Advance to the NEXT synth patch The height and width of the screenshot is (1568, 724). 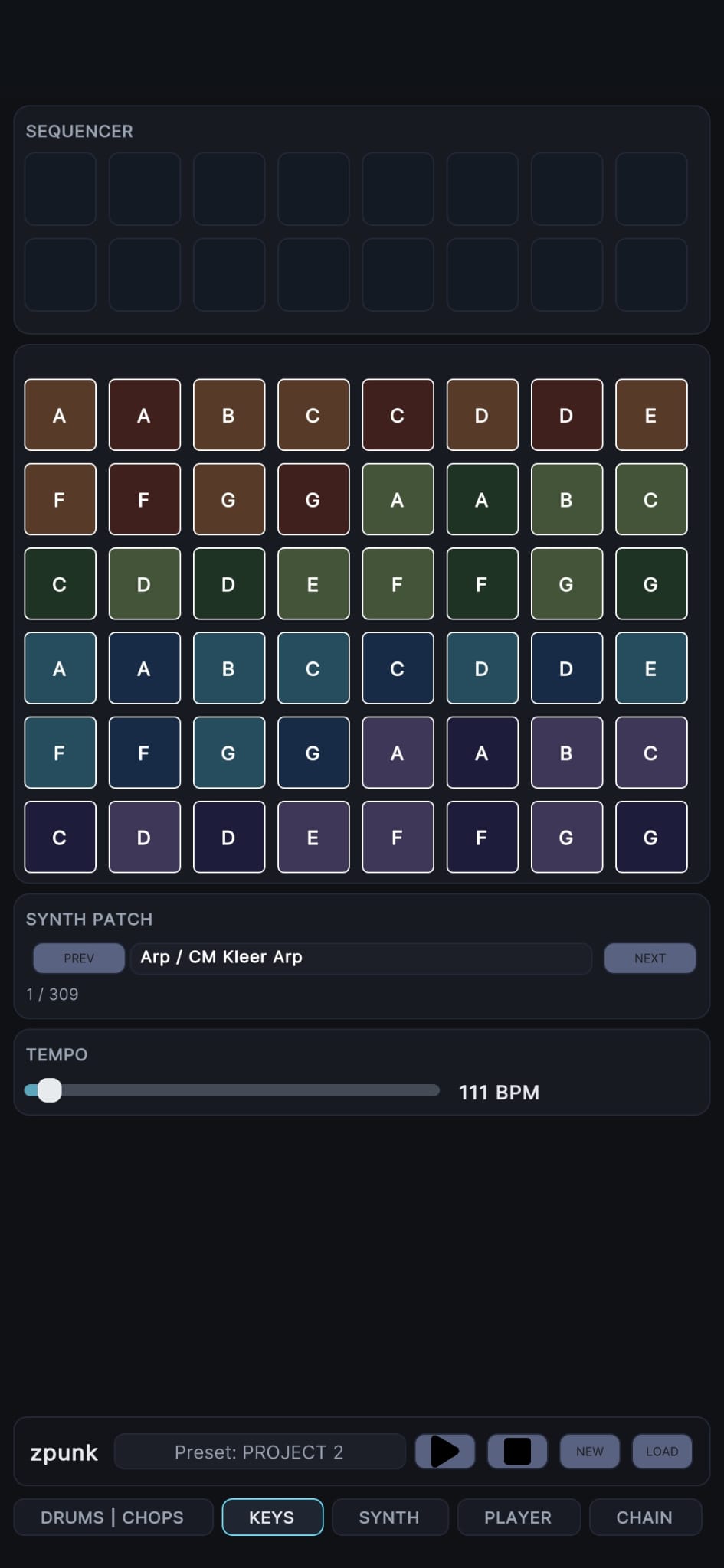pos(650,958)
